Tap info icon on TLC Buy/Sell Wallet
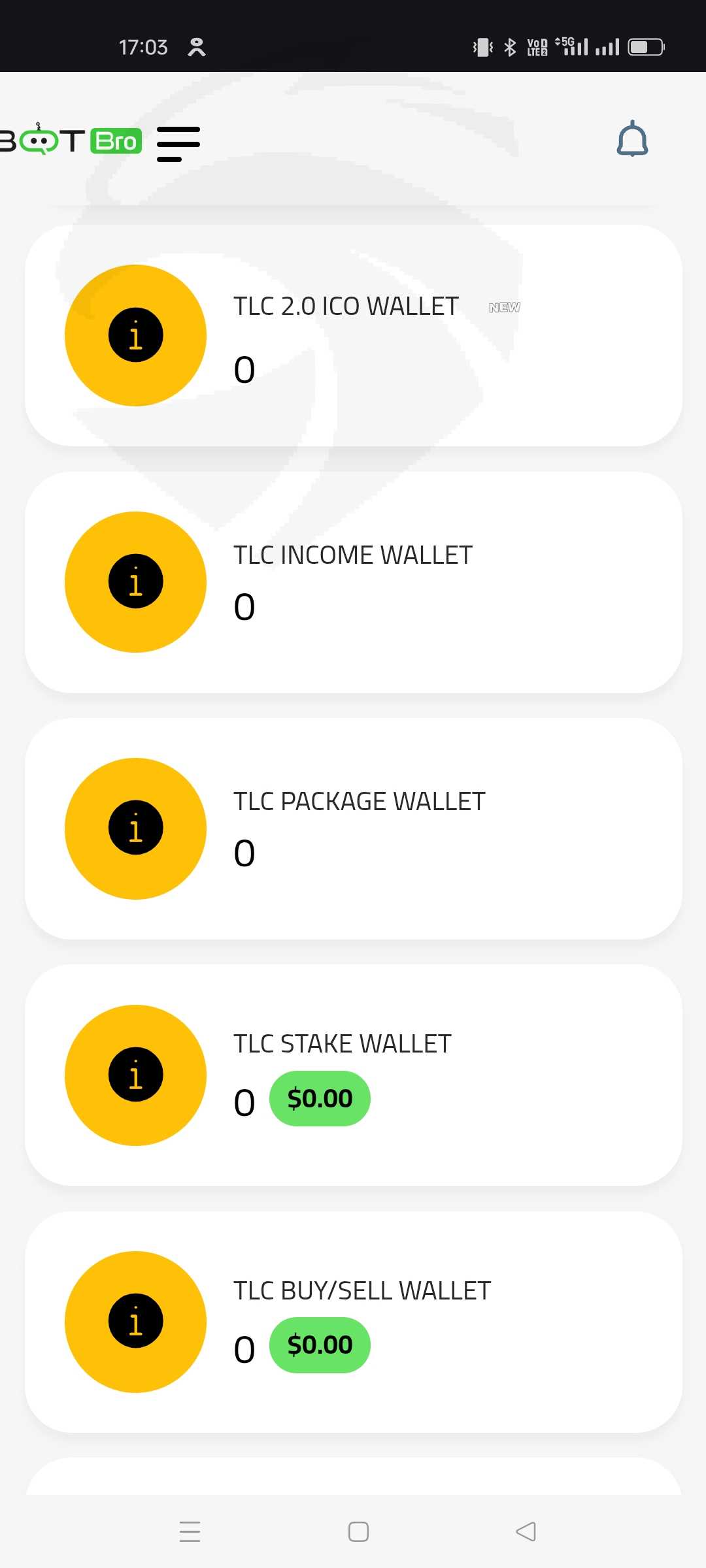The height and width of the screenshot is (1568, 706). [135, 1321]
